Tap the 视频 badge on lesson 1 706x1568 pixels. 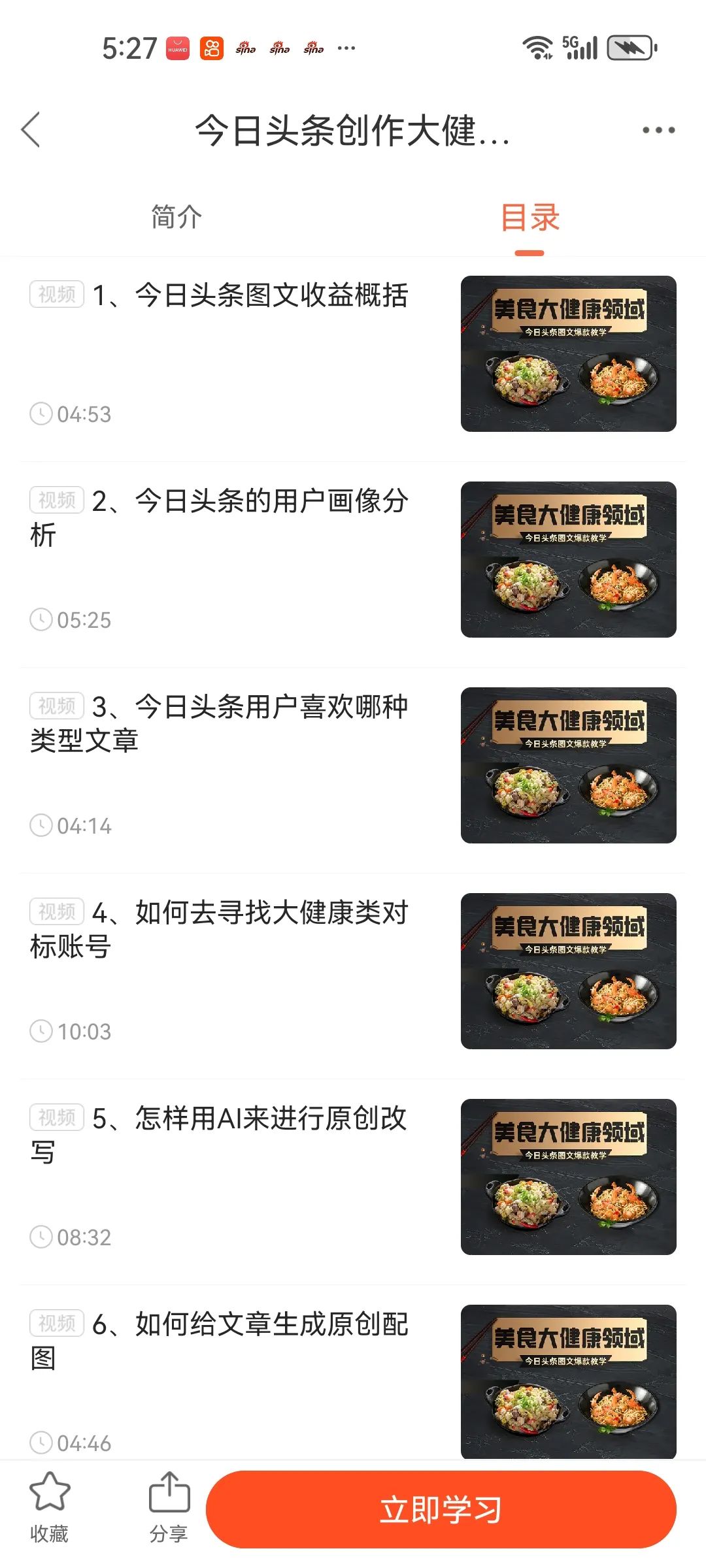coord(58,294)
